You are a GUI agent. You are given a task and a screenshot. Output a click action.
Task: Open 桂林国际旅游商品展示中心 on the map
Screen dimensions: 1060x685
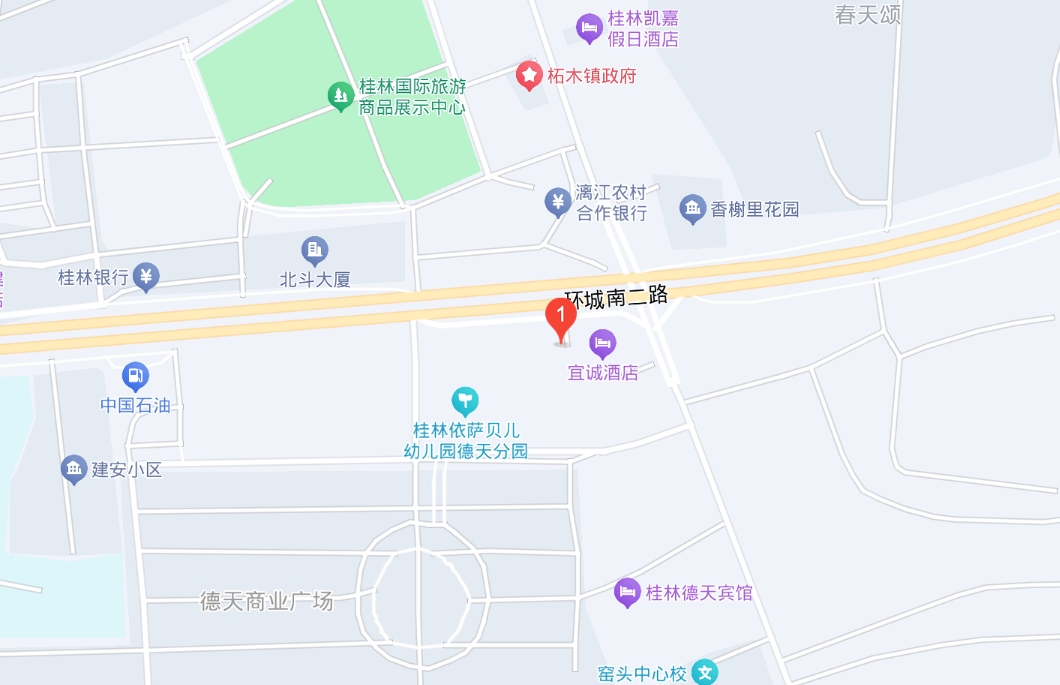(x=341, y=96)
